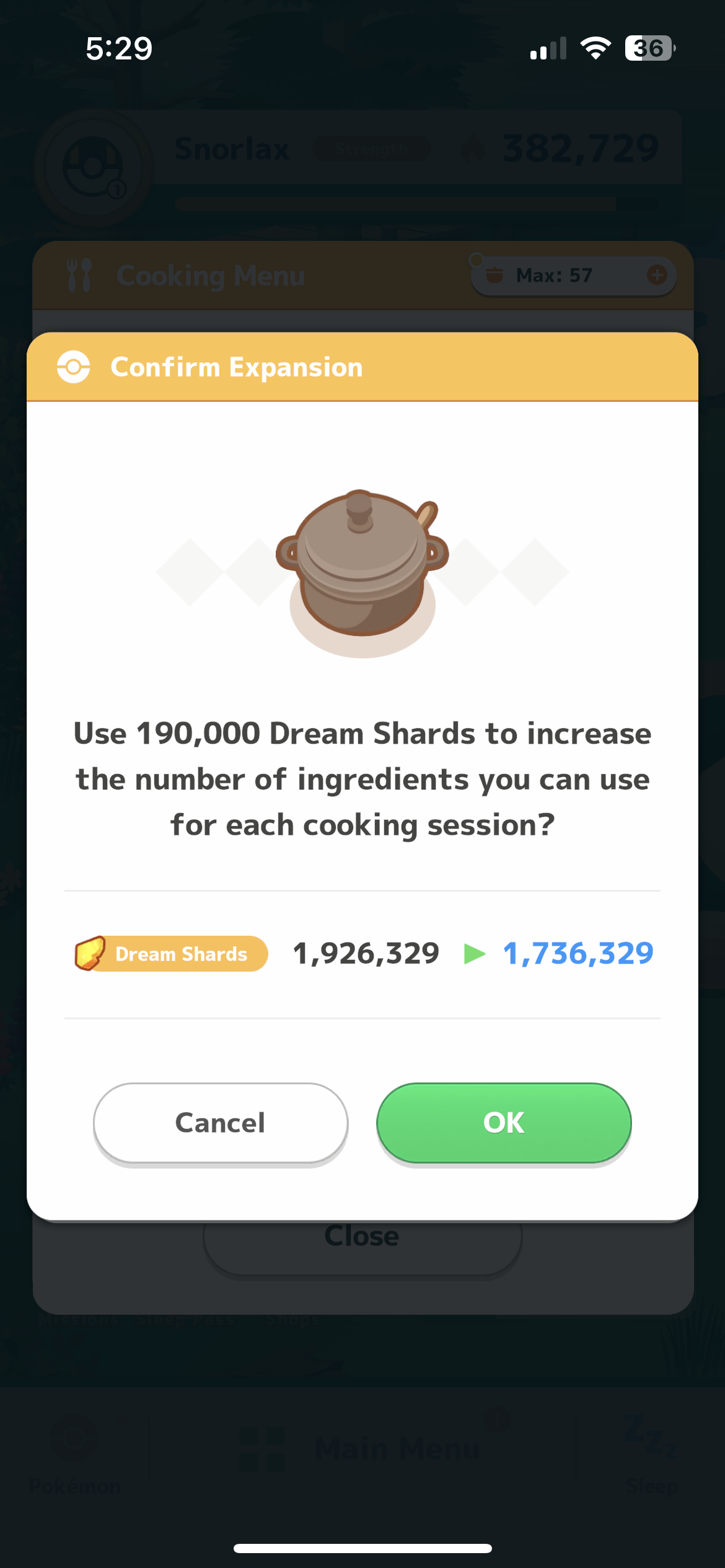Confirm the expansion with OK
This screenshot has height=1568, width=725.
[504, 1123]
